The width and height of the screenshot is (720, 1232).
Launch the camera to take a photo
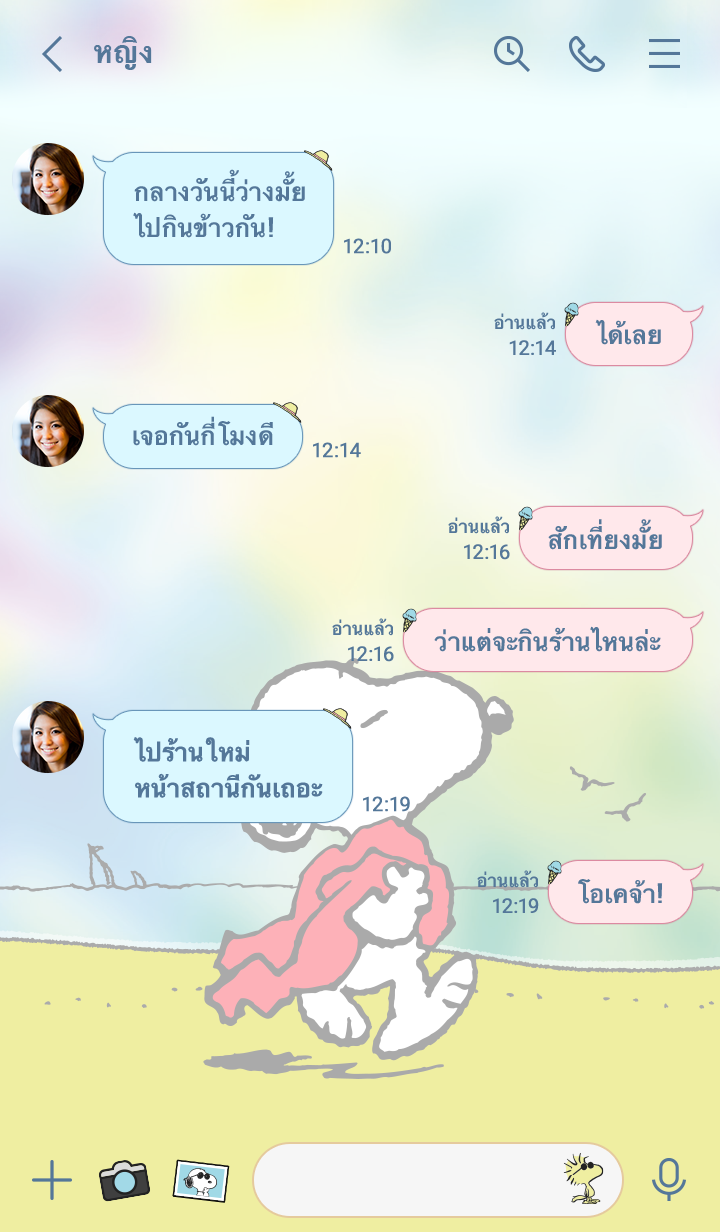(124, 1181)
